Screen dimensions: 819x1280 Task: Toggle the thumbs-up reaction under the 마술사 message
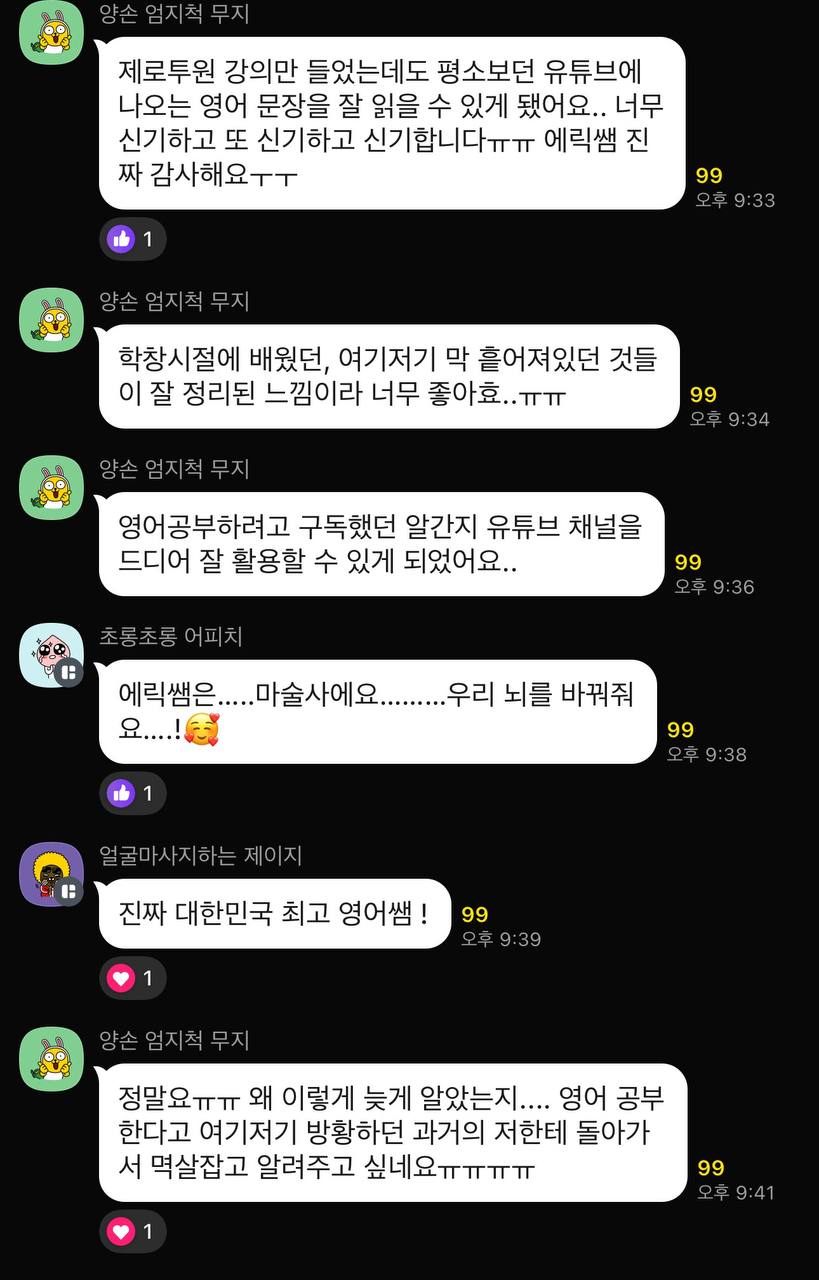point(132,793)
